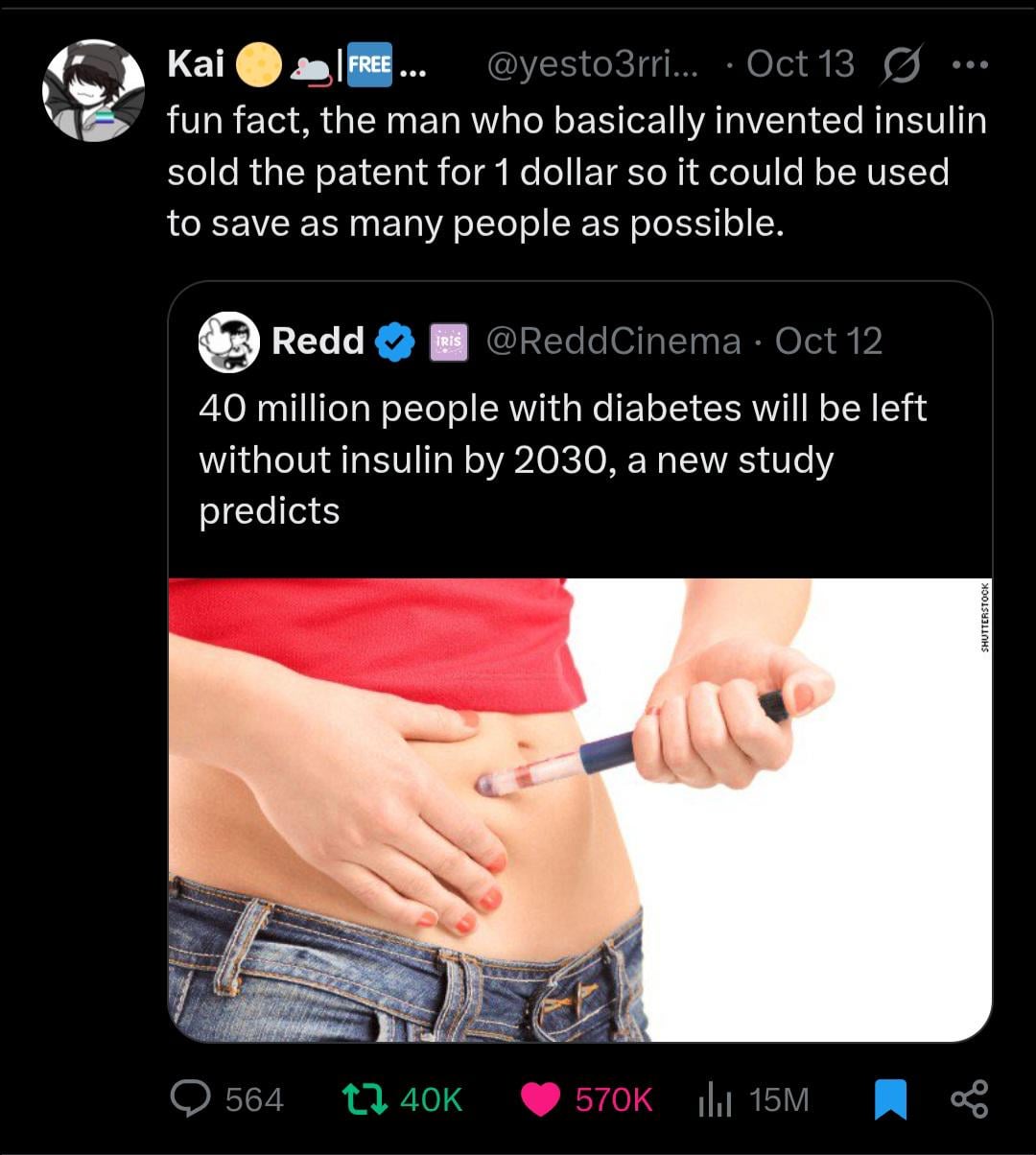The width and height of the screenshot is (1036, 1155).
Task: Remove the bookmark from this tweet
Action: [890, 1099]
